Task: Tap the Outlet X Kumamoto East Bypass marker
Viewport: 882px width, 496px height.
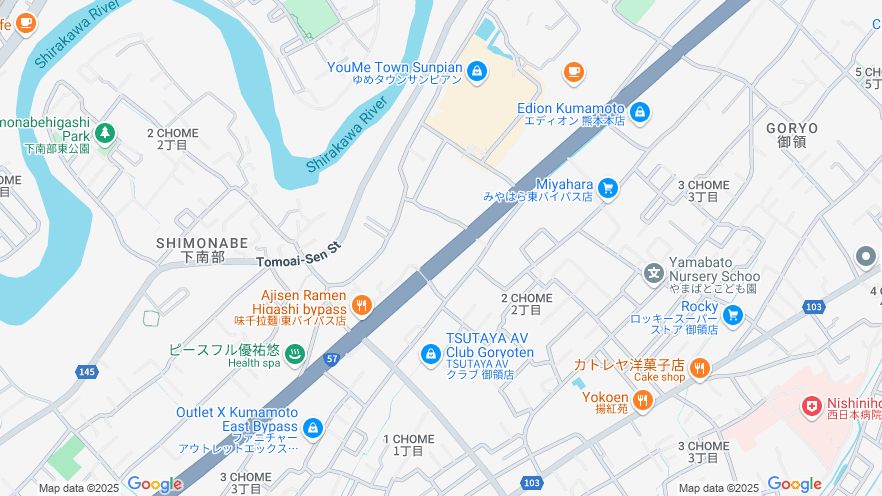Action: 313,428
